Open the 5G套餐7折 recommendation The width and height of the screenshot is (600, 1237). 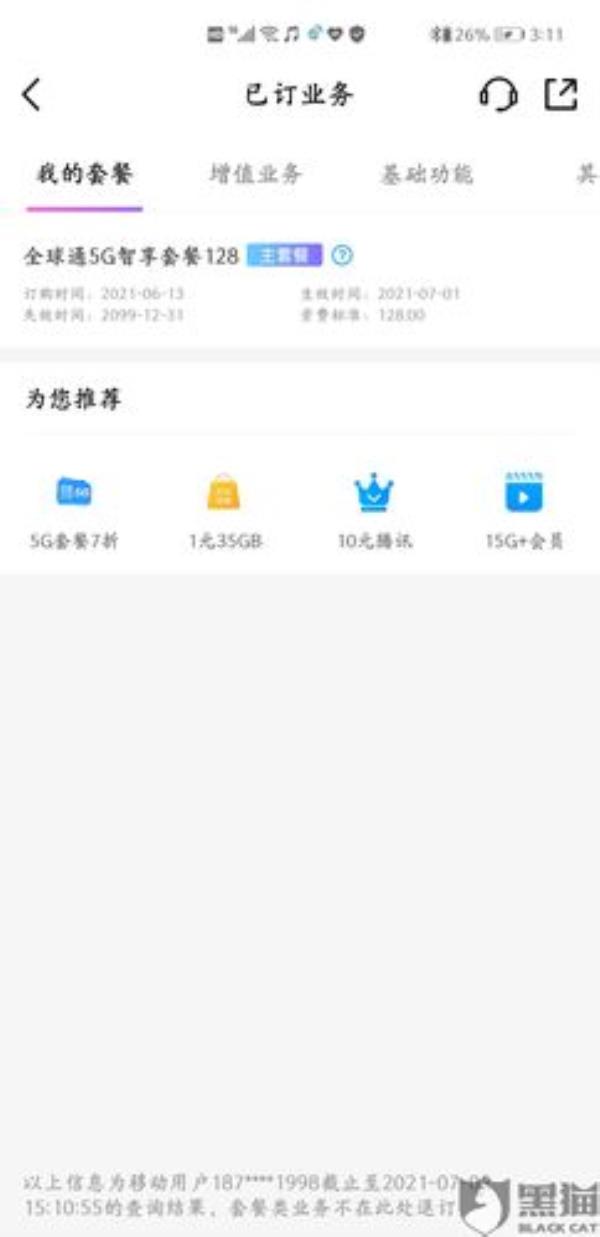tap(74, 510)
